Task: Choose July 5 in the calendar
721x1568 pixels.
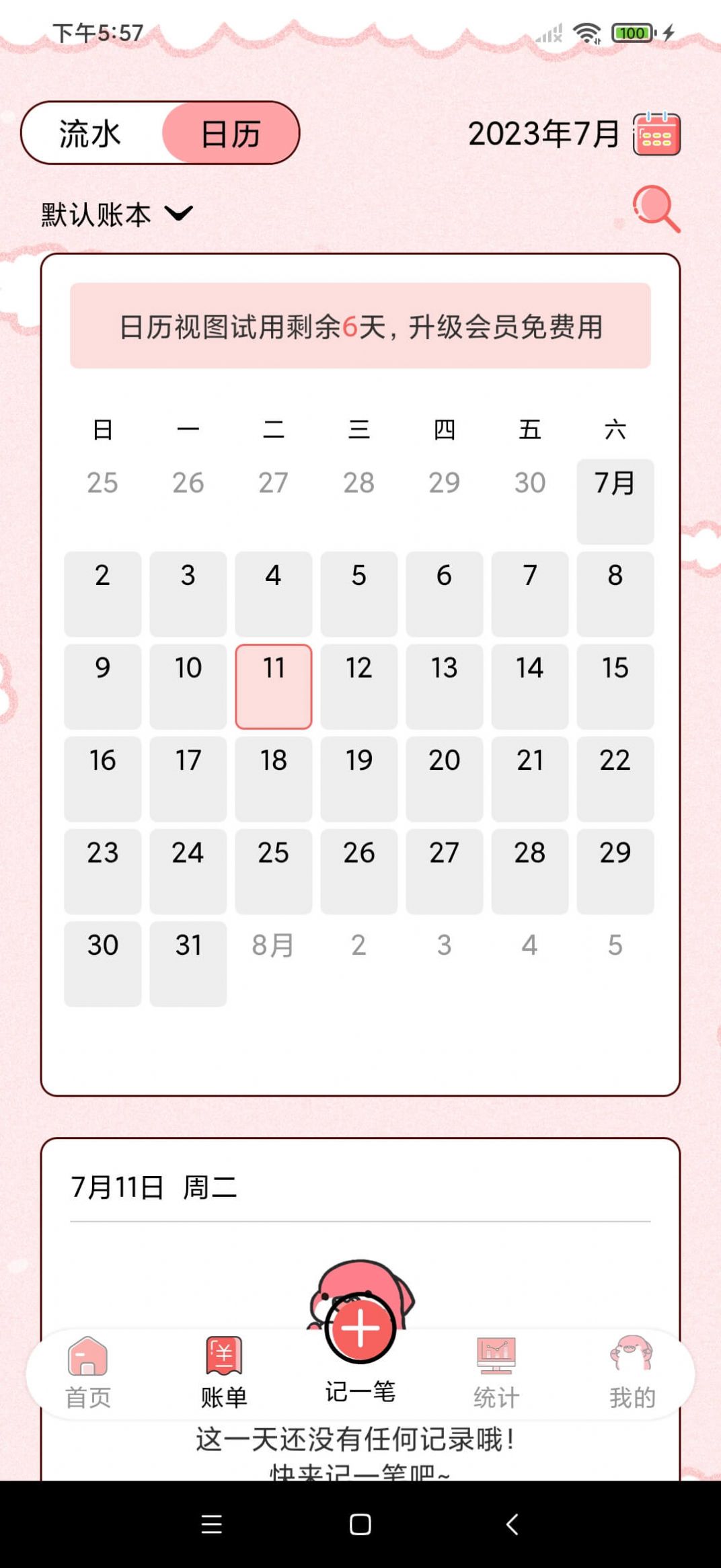Action: (x=358, y=594)
